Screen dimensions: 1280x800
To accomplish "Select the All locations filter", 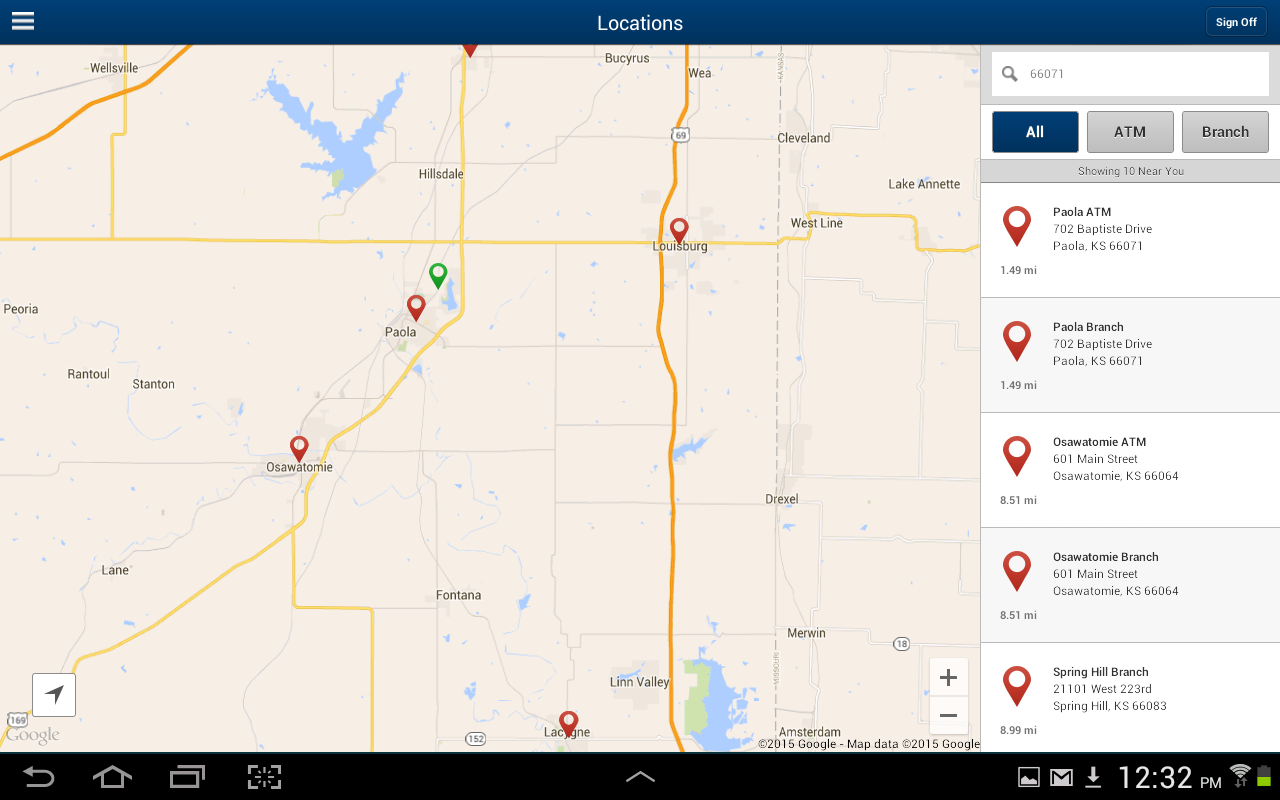I will point(1035,132).
